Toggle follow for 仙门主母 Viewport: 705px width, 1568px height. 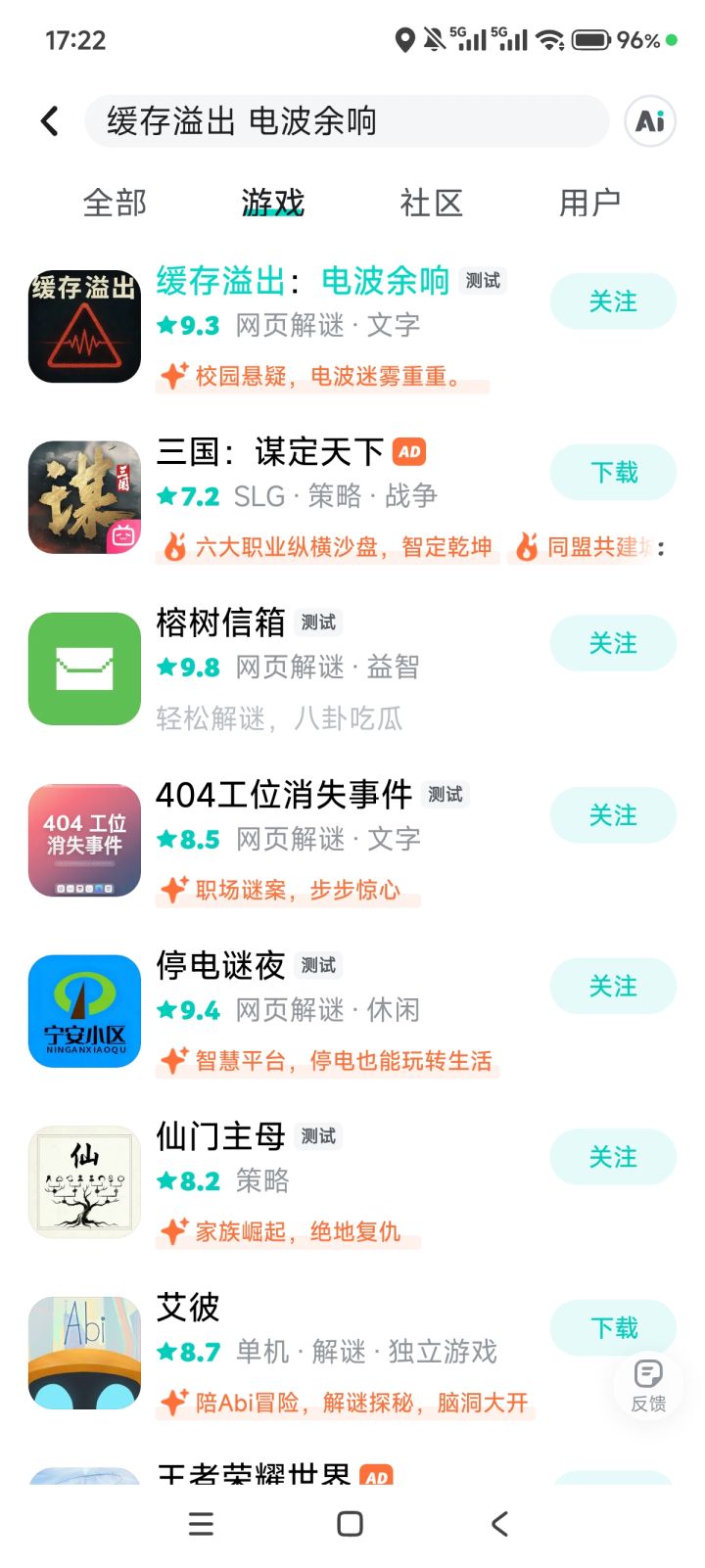tap(614, 1157)
